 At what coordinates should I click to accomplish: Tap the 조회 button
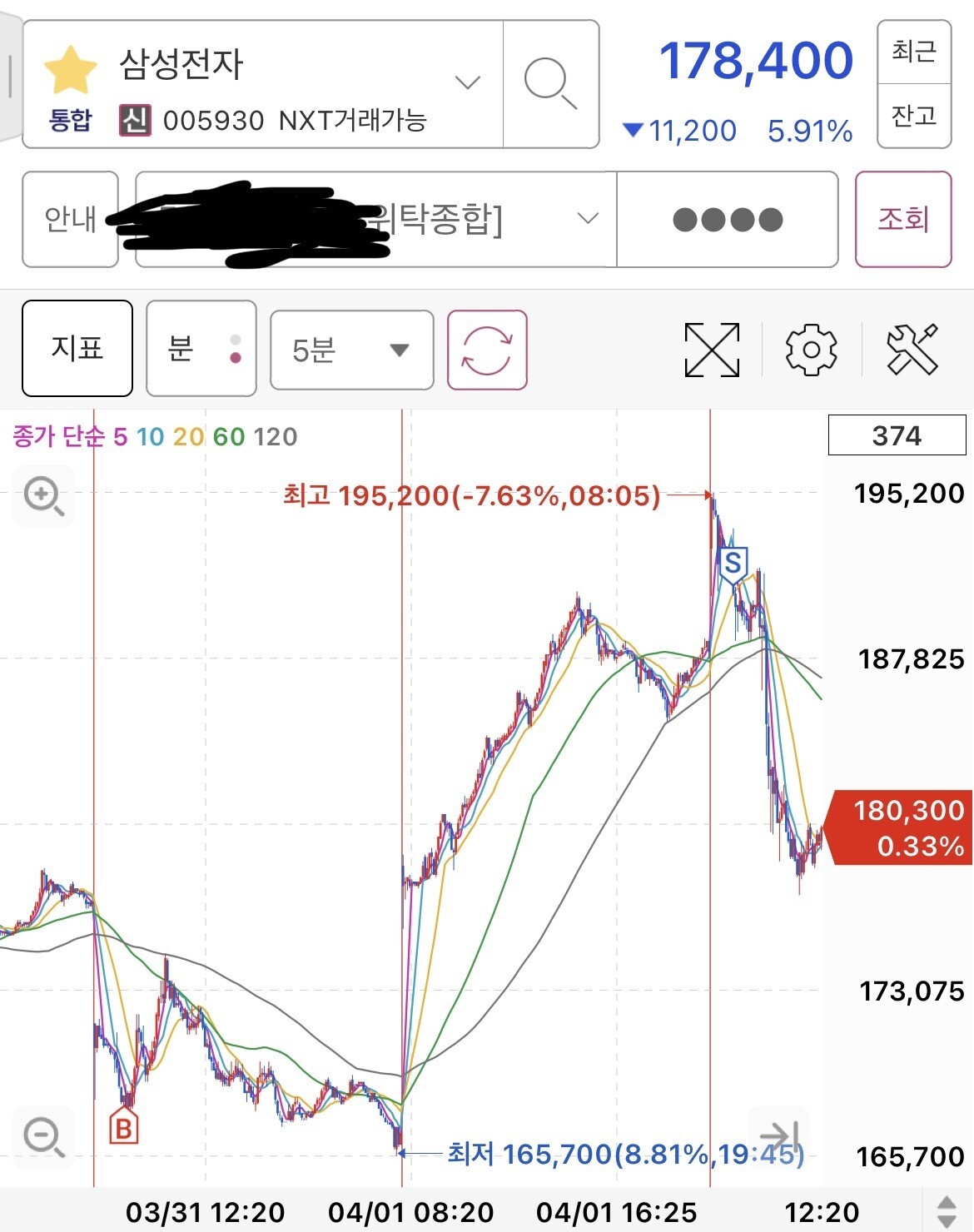tap(903, 220)
